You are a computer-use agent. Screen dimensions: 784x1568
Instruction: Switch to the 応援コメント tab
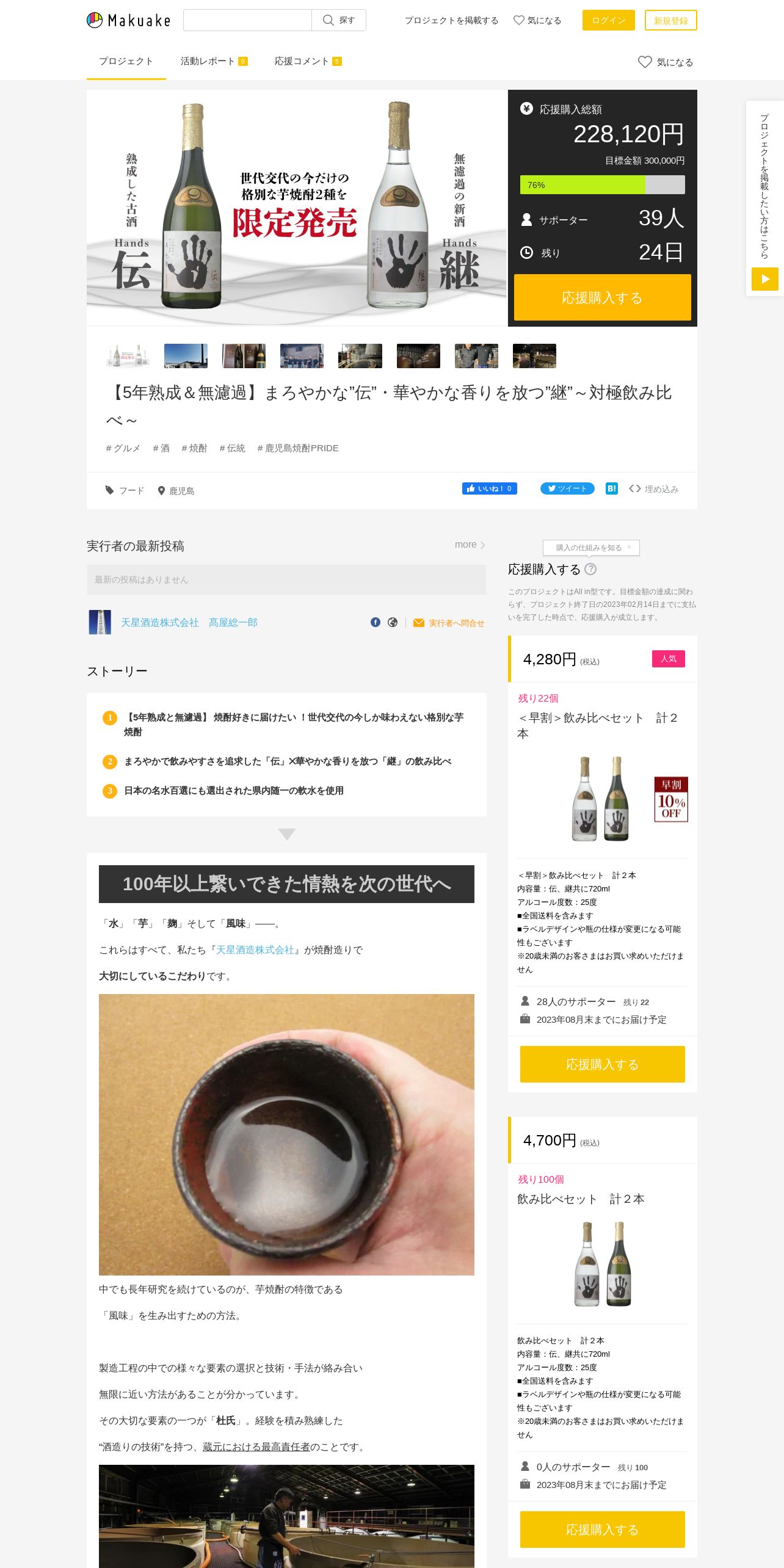click(307, 61)
